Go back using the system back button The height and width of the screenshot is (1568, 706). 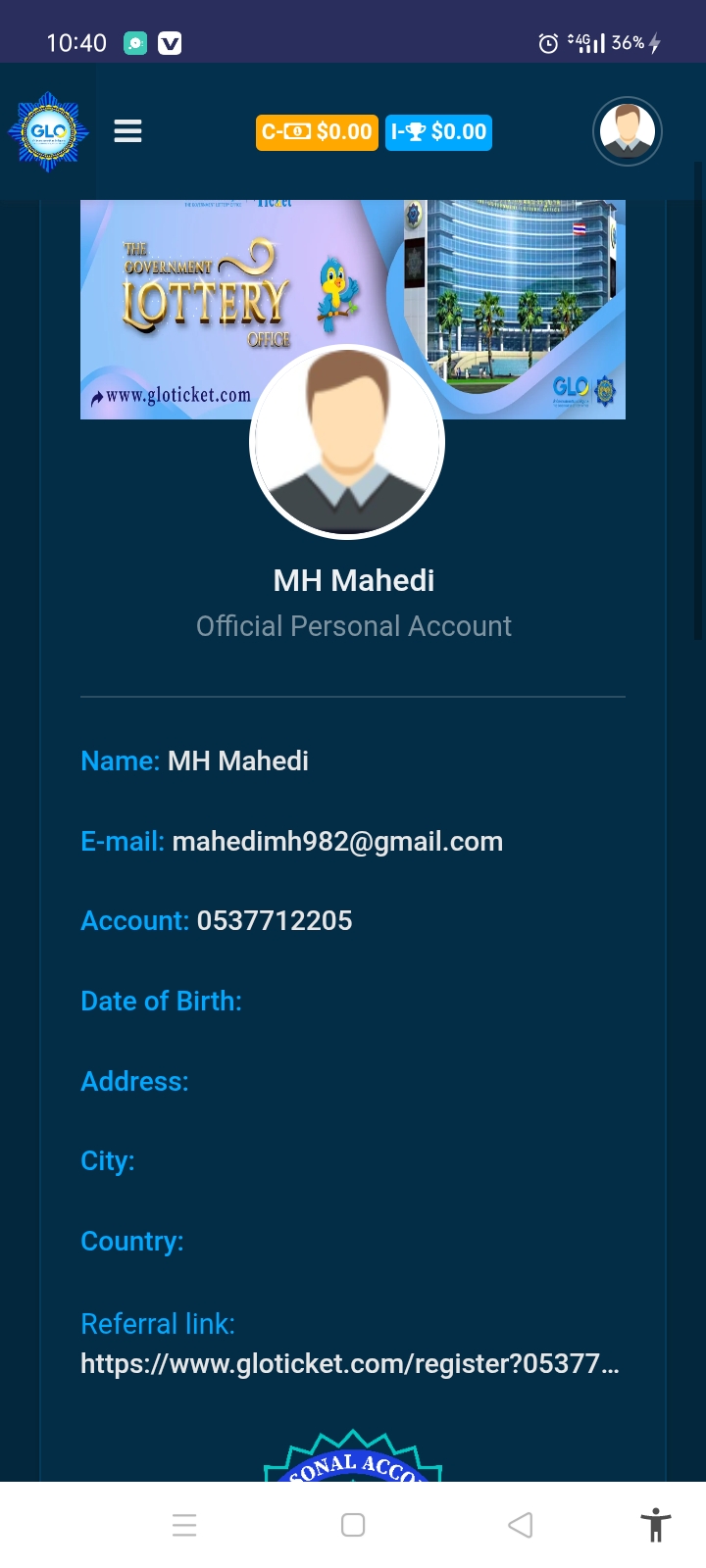(521, 1525)
